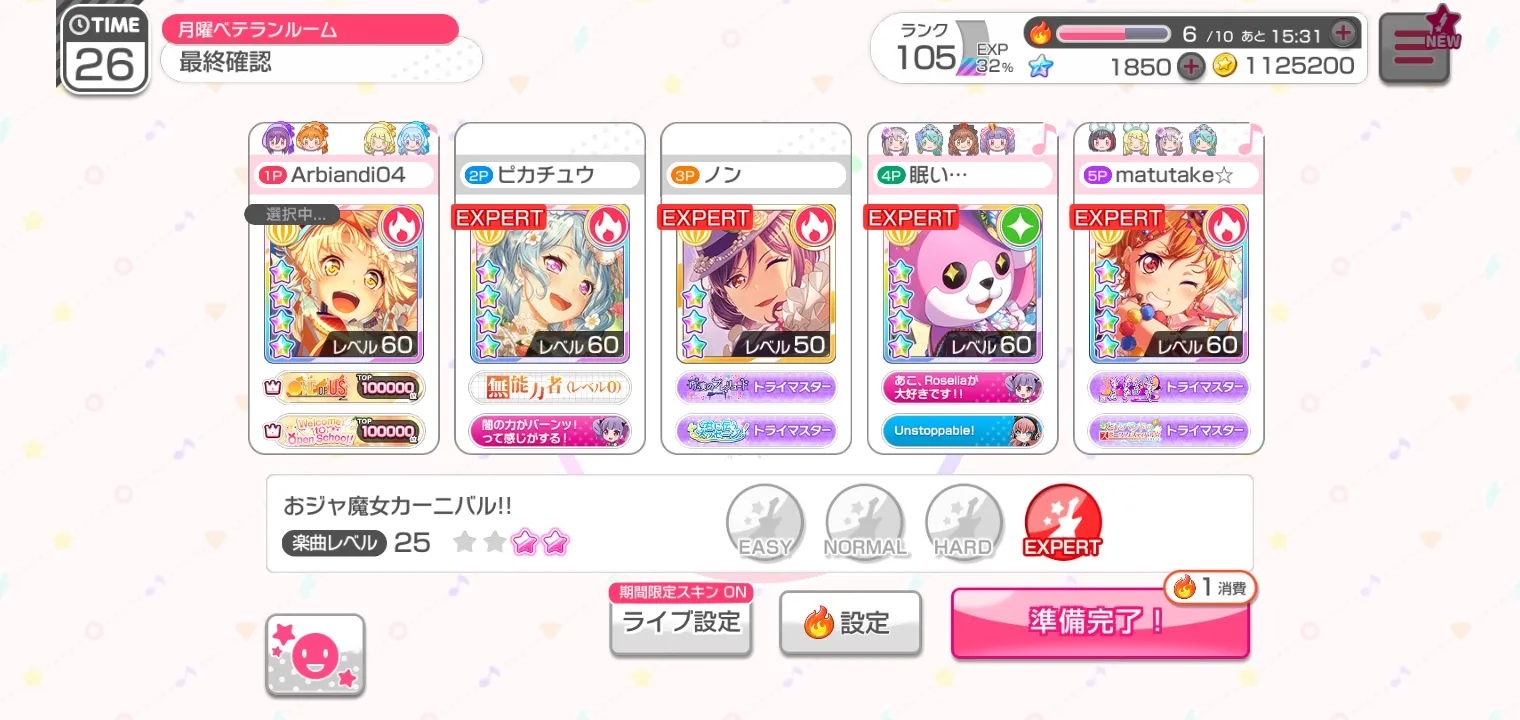View player 2P ピカチュウ's card
1520x720 pixels.
550,285
